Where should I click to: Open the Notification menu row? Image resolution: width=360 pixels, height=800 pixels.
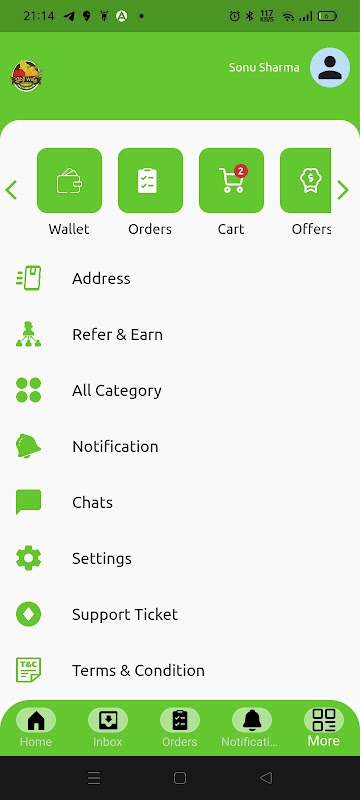click(180, 446)
